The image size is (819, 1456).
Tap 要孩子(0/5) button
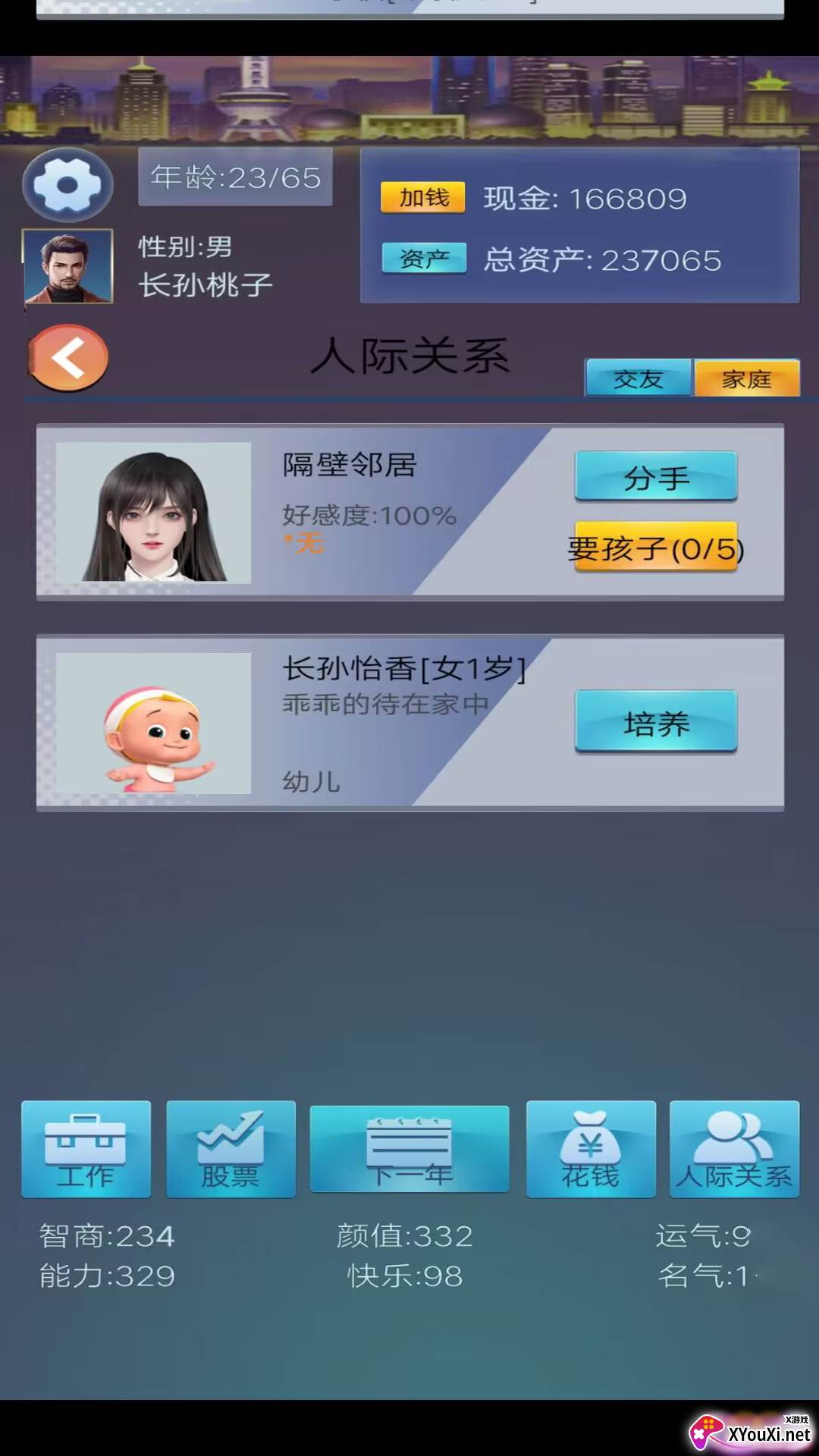click(x=656, y=548)
